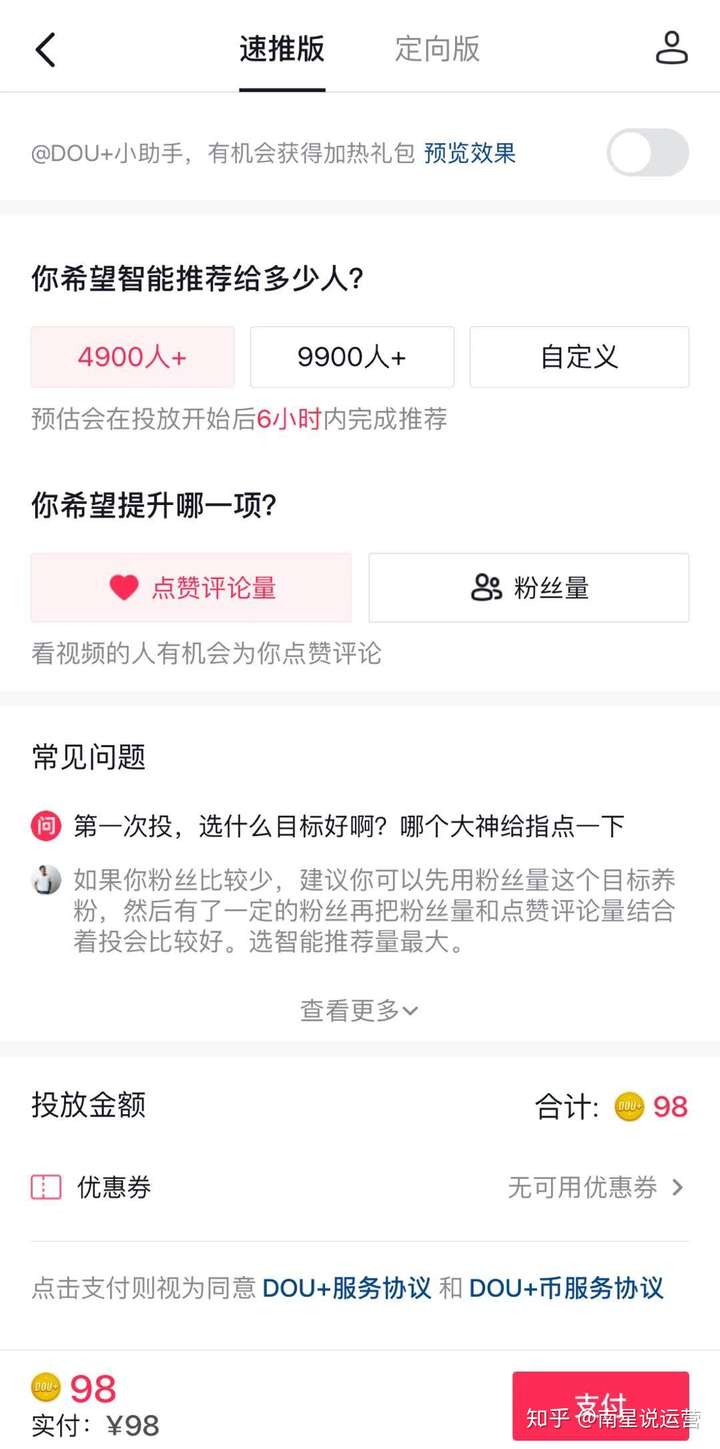Expand 查看更多 under 常见问题
The image size is (720, 1449).
(359, 1010)
